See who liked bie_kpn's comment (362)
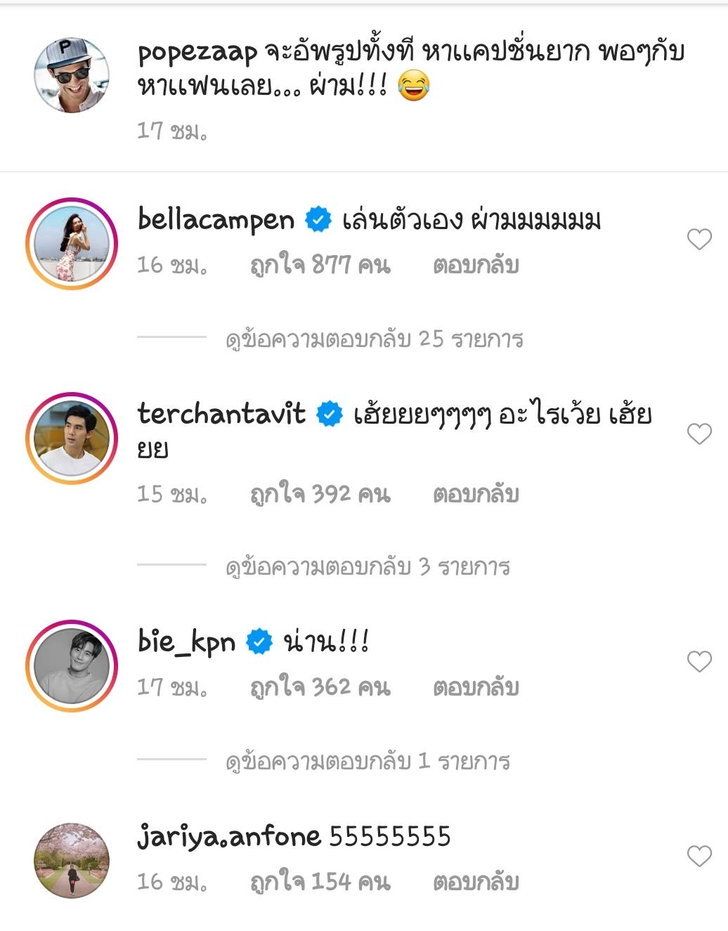The width and height of the screenshot is (728, 931). [x=319, y=688]
